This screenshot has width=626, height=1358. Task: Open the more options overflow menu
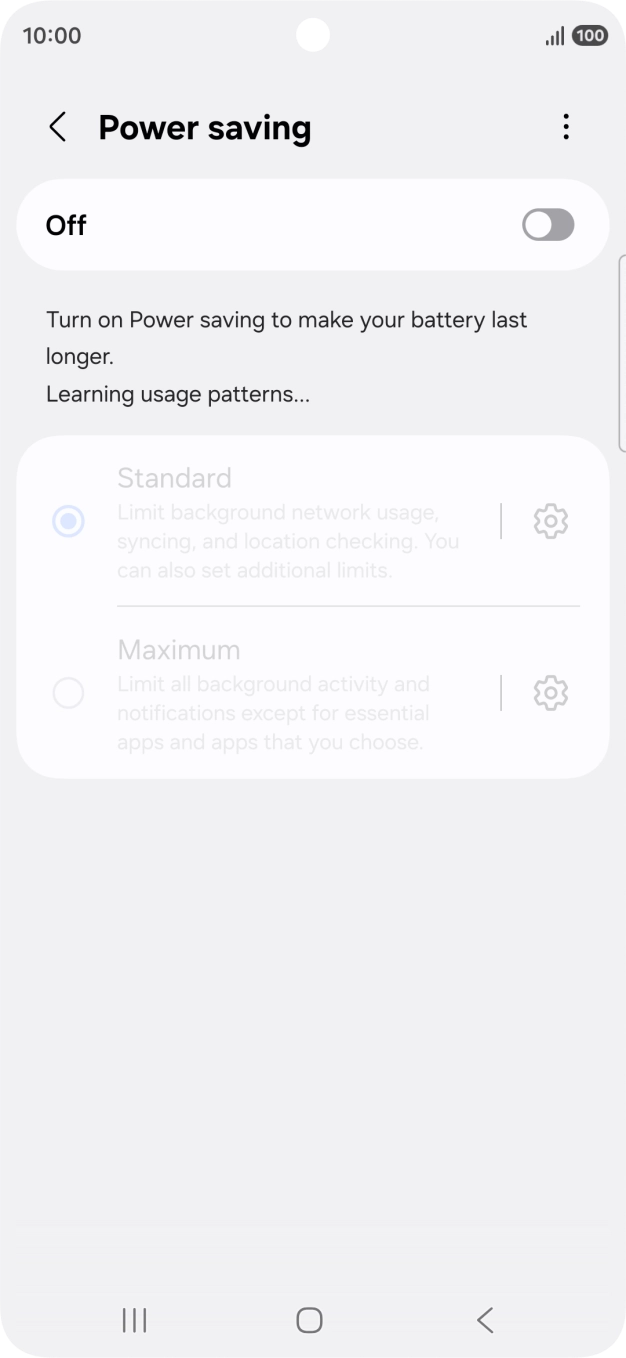pos(566,128)
